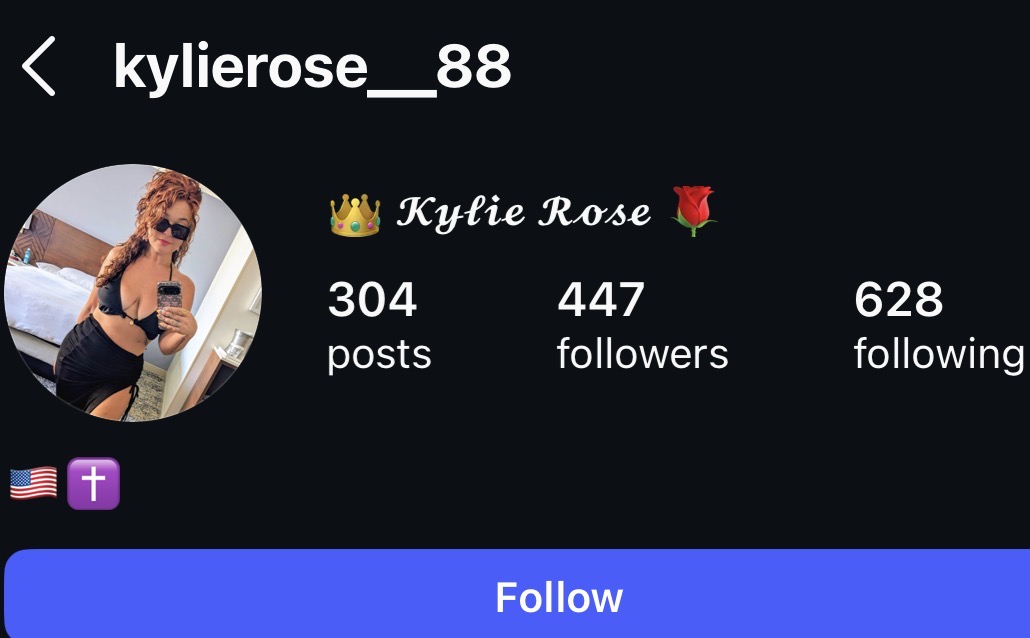The height and width of the screenshot is (638, 1030).
Task: Open the profile picture
Action: pos(132,292)
